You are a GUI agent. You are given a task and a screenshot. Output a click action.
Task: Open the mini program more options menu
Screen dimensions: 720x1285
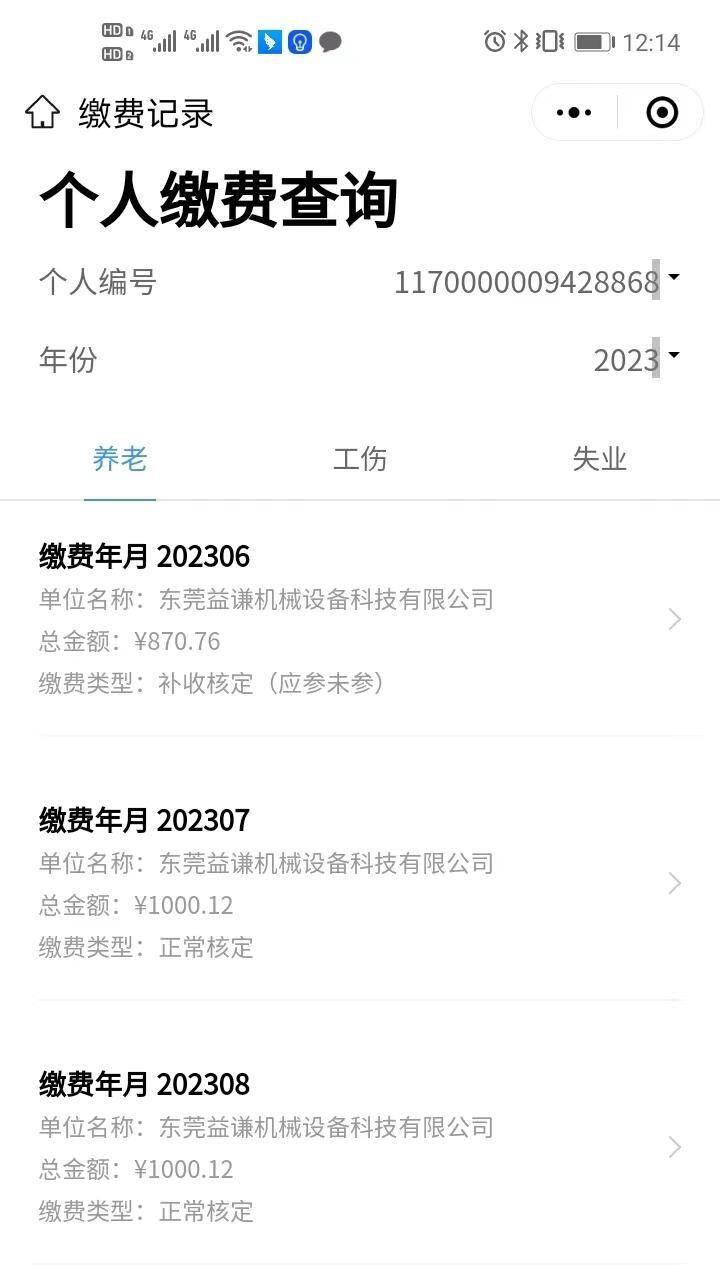point(574,113)
